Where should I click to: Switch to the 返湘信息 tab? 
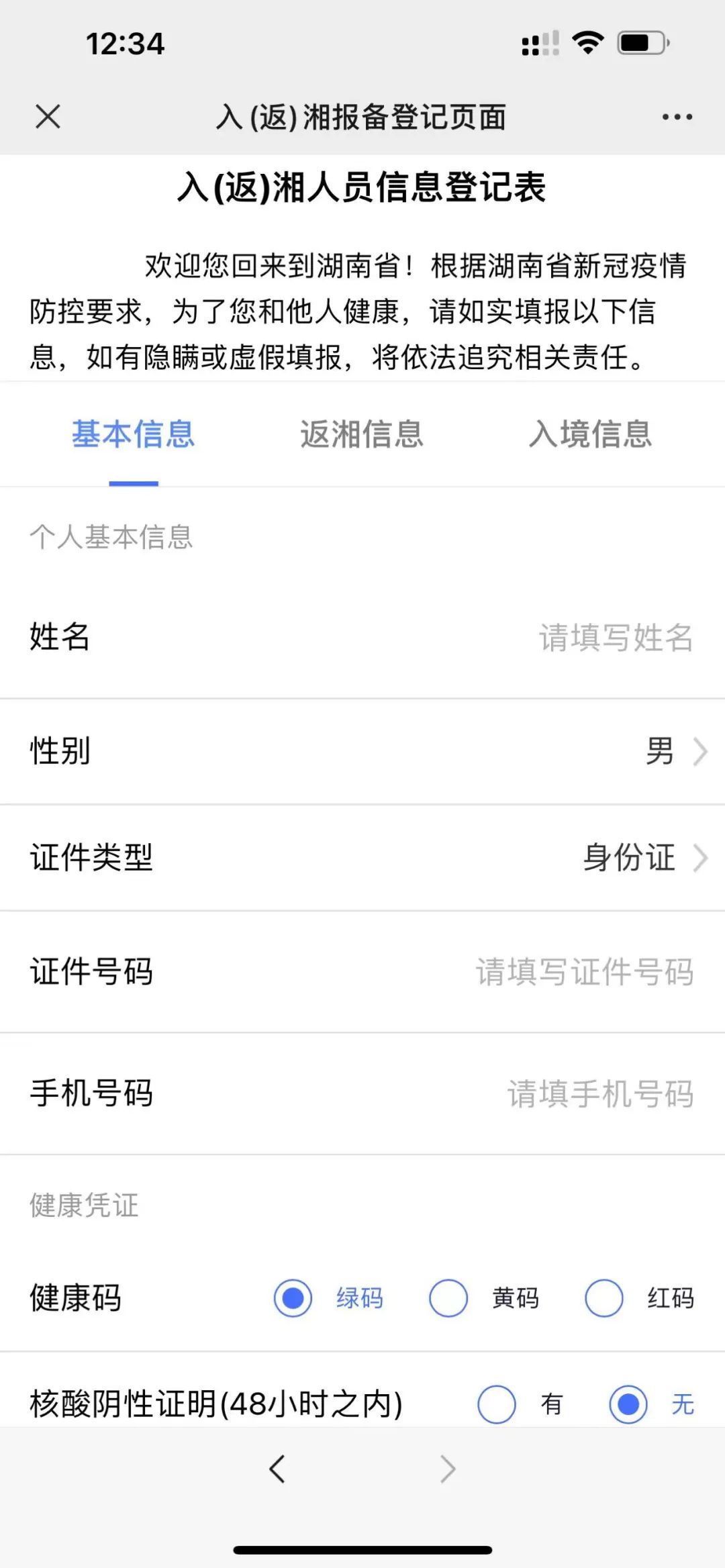tap(362, 434)
